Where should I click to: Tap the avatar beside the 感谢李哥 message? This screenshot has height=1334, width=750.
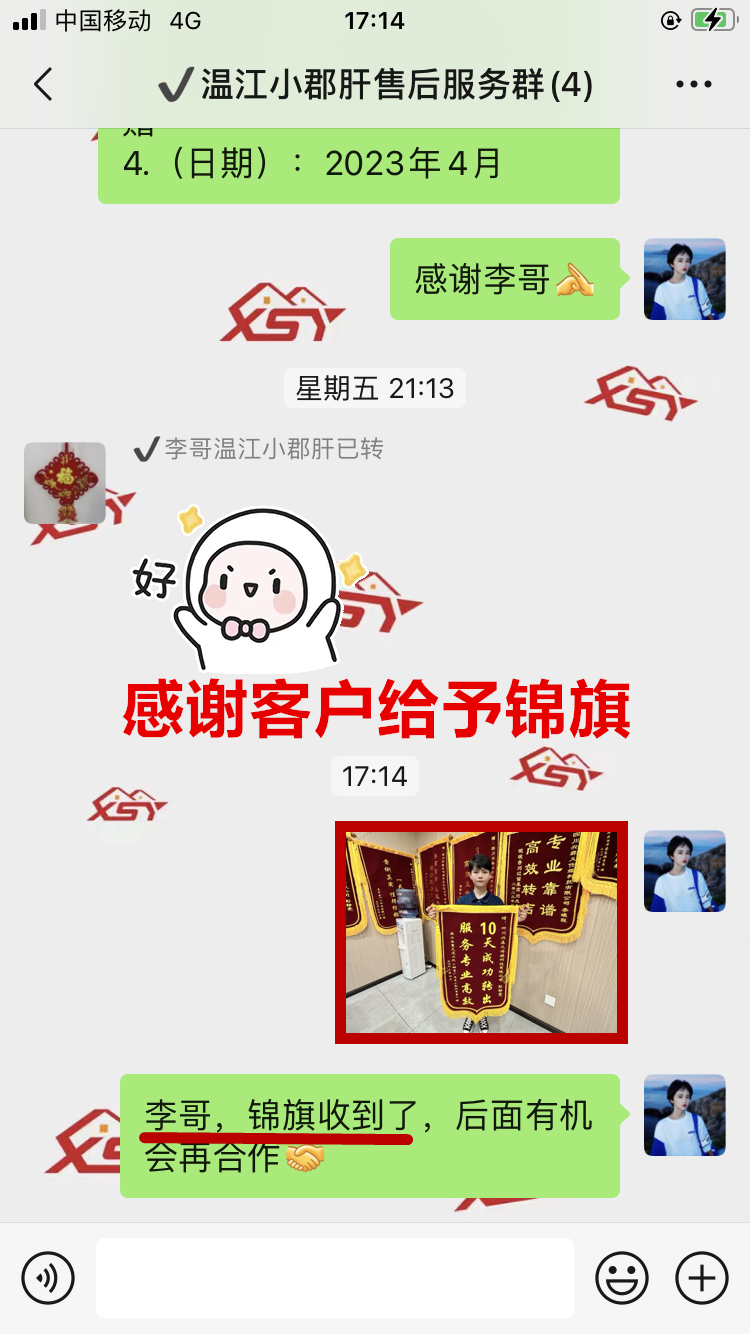(684, 279)
